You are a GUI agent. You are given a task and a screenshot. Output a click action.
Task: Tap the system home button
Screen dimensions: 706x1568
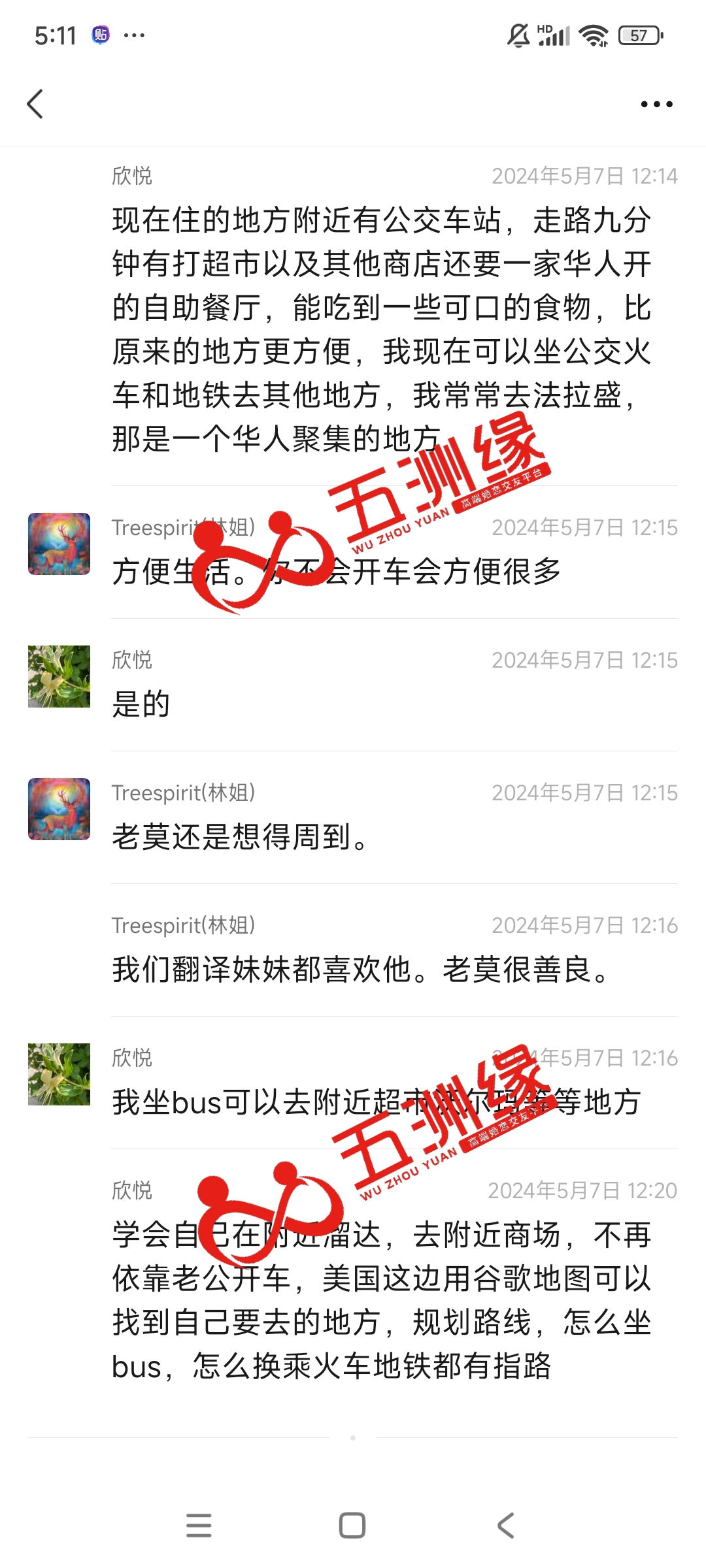(x=352, y=1526)
